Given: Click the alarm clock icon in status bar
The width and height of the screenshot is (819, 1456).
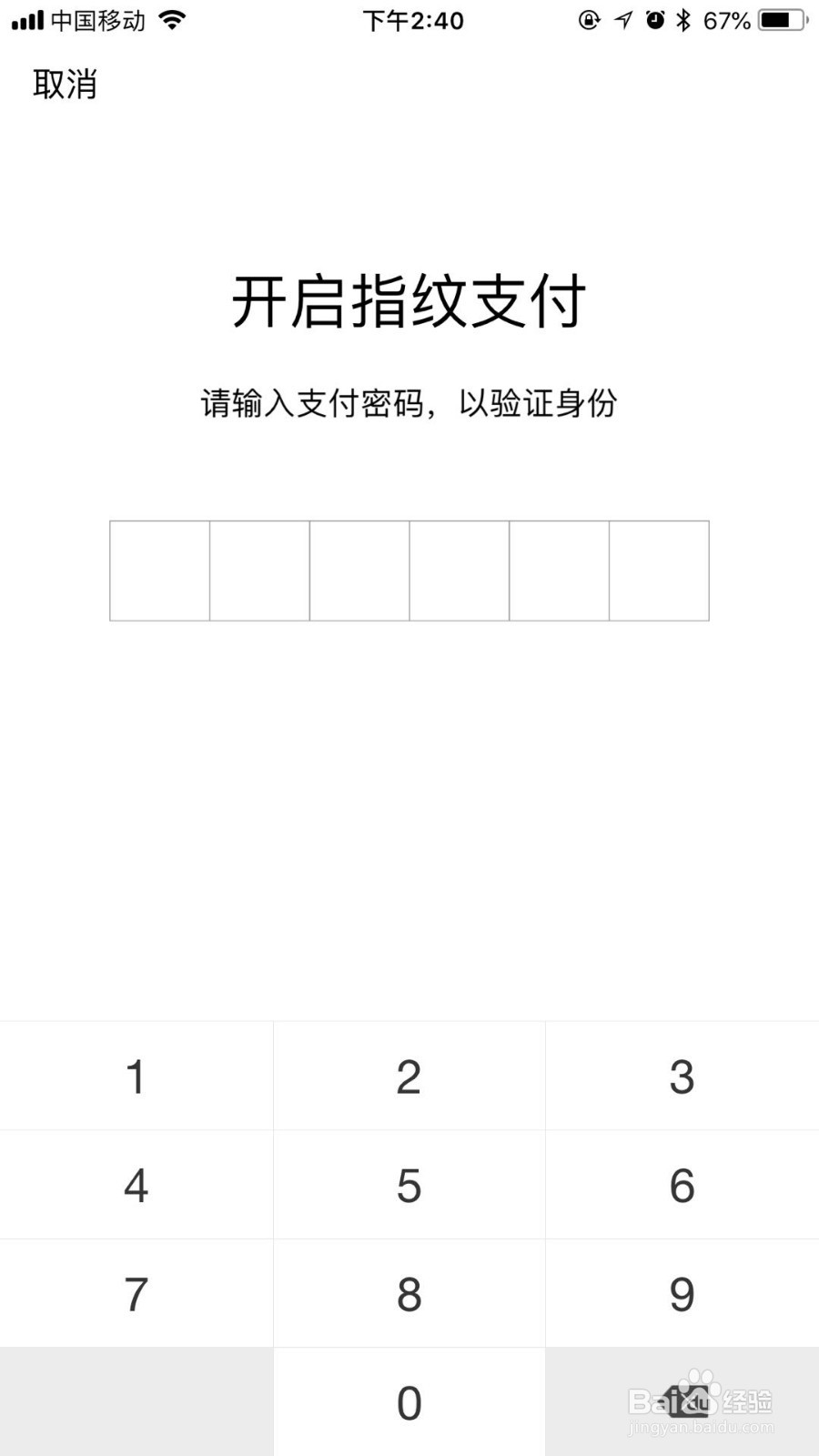Looking at the screenshot, I should 657,20.
